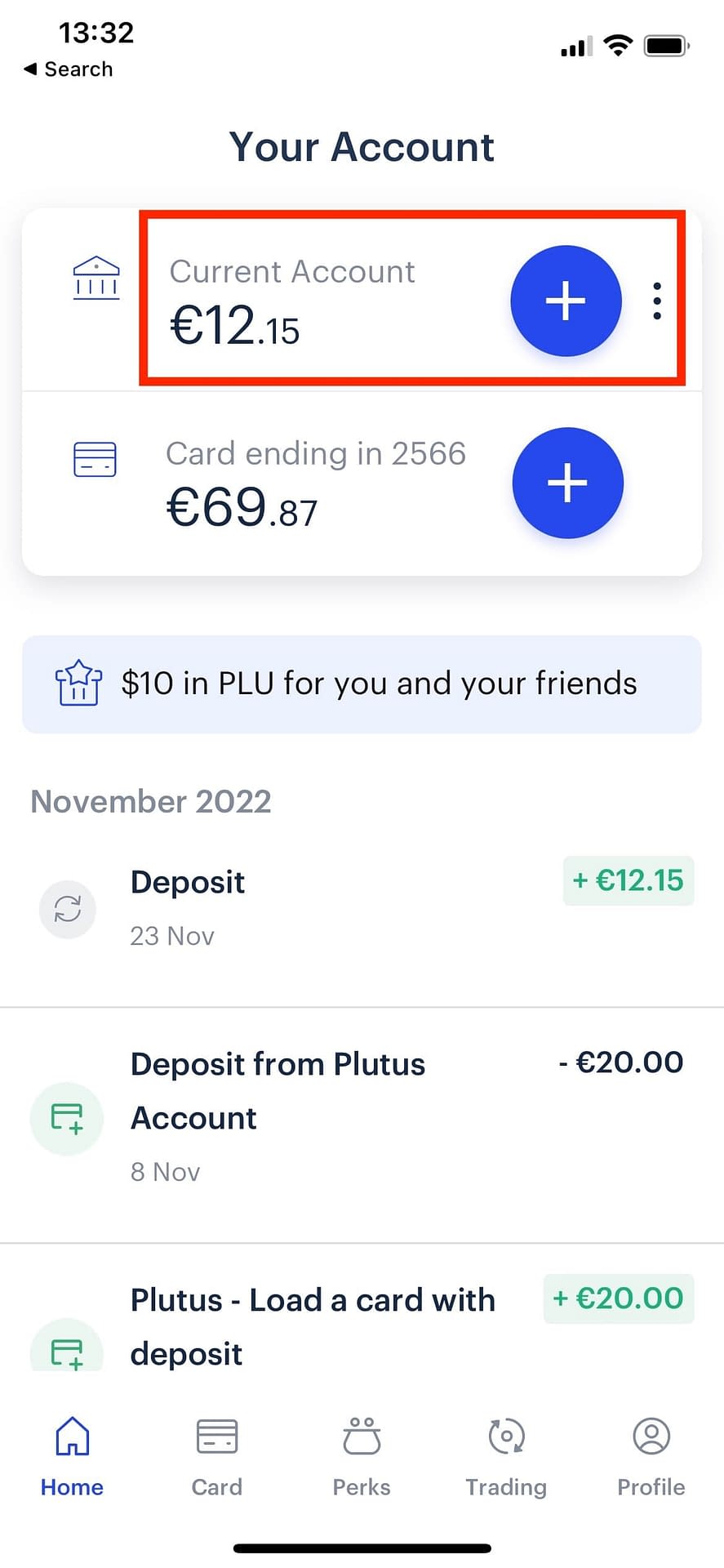The width and height of the screenshot is (724, 1568).
Task: Add funds to the Current Account
Action: click(566, 301)
